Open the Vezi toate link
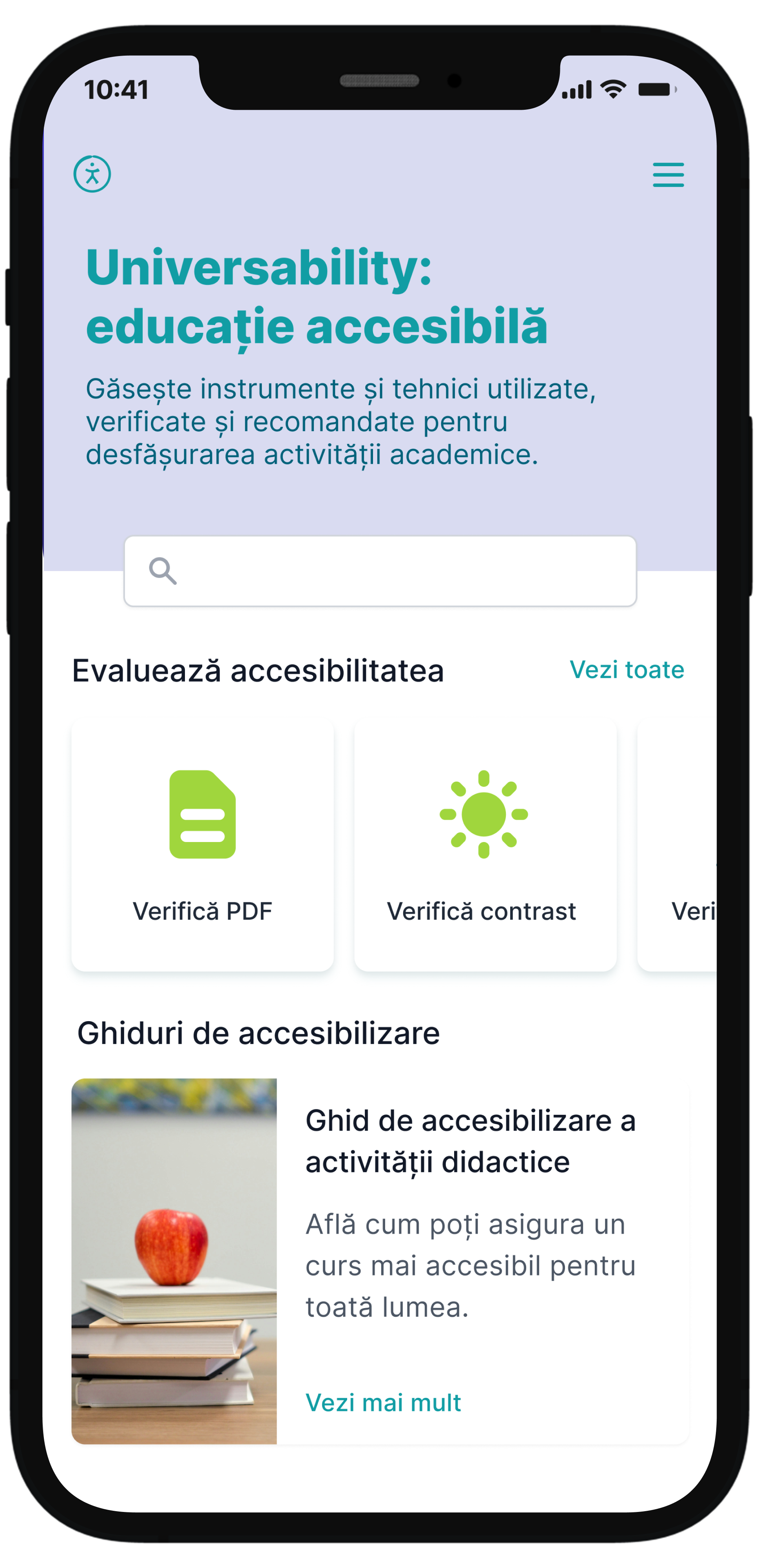 pos(626,670)
